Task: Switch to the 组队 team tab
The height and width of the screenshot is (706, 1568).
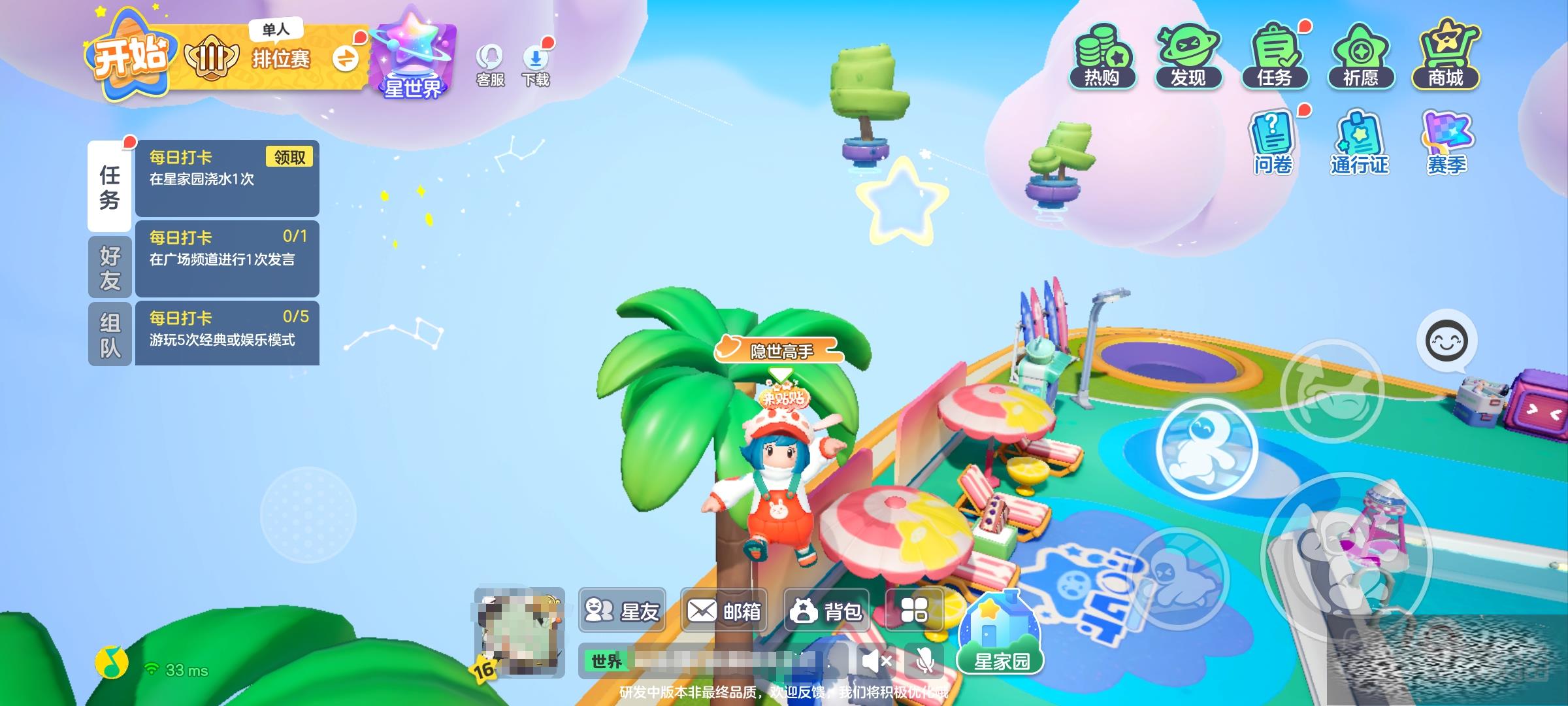Action: tap(110, 333)
